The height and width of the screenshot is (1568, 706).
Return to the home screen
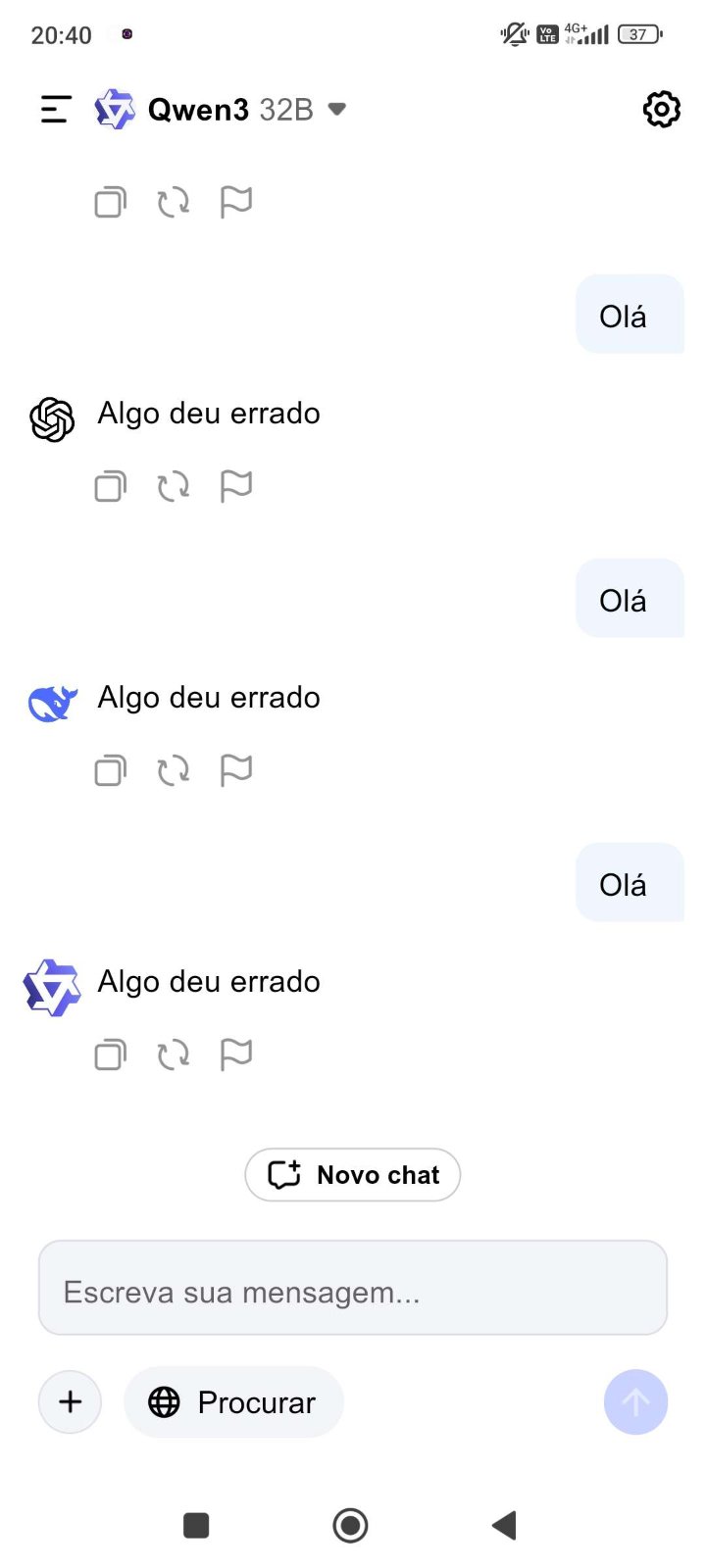pos(350,1525)
